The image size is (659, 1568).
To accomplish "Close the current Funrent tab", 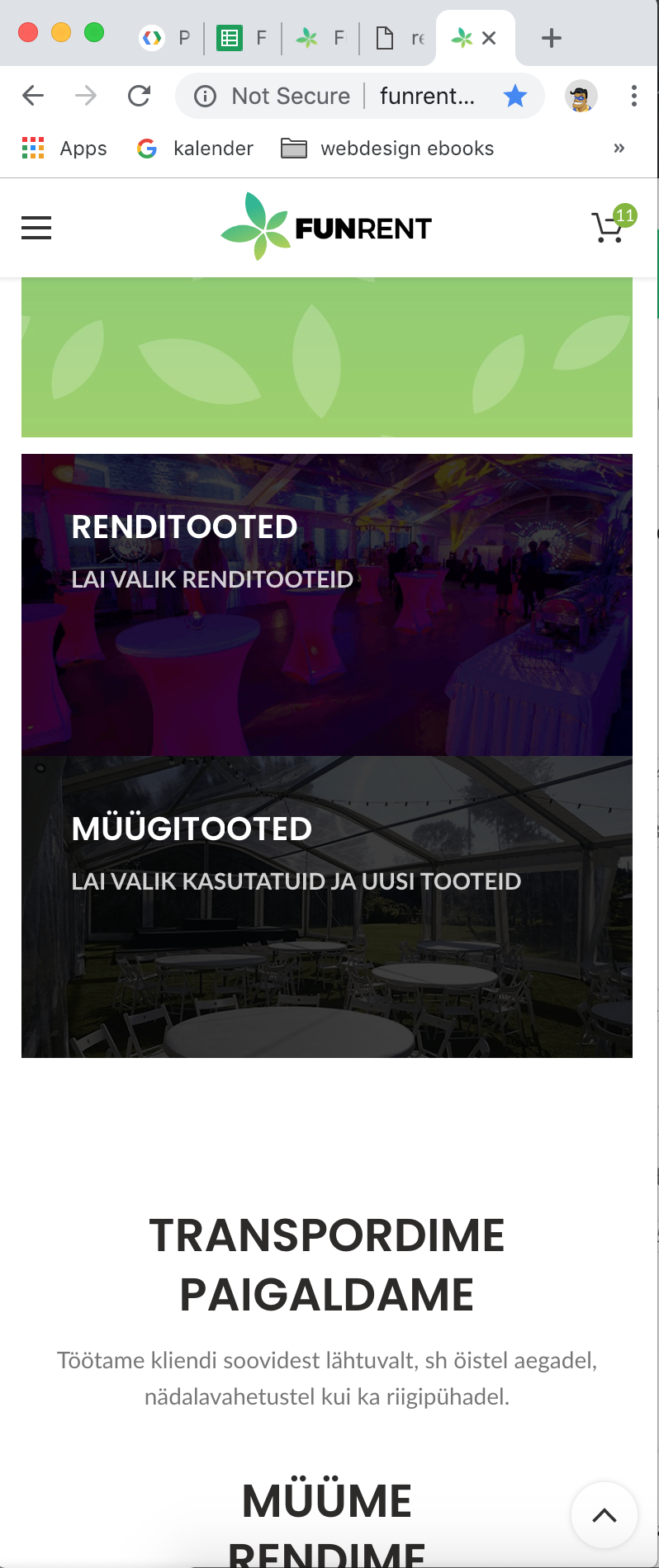I will point(489,38).
